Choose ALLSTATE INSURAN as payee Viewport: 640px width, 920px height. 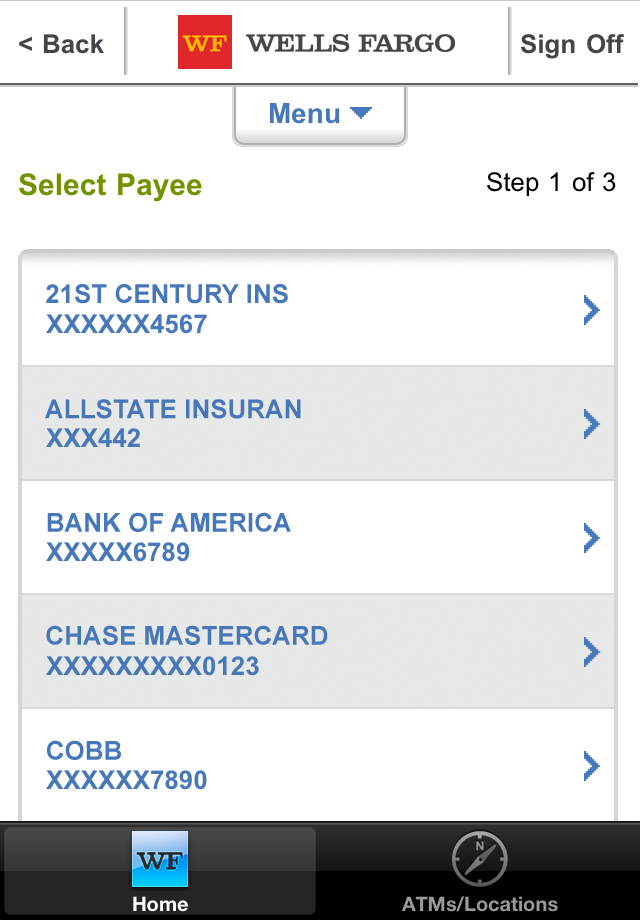tap(318, 423)
